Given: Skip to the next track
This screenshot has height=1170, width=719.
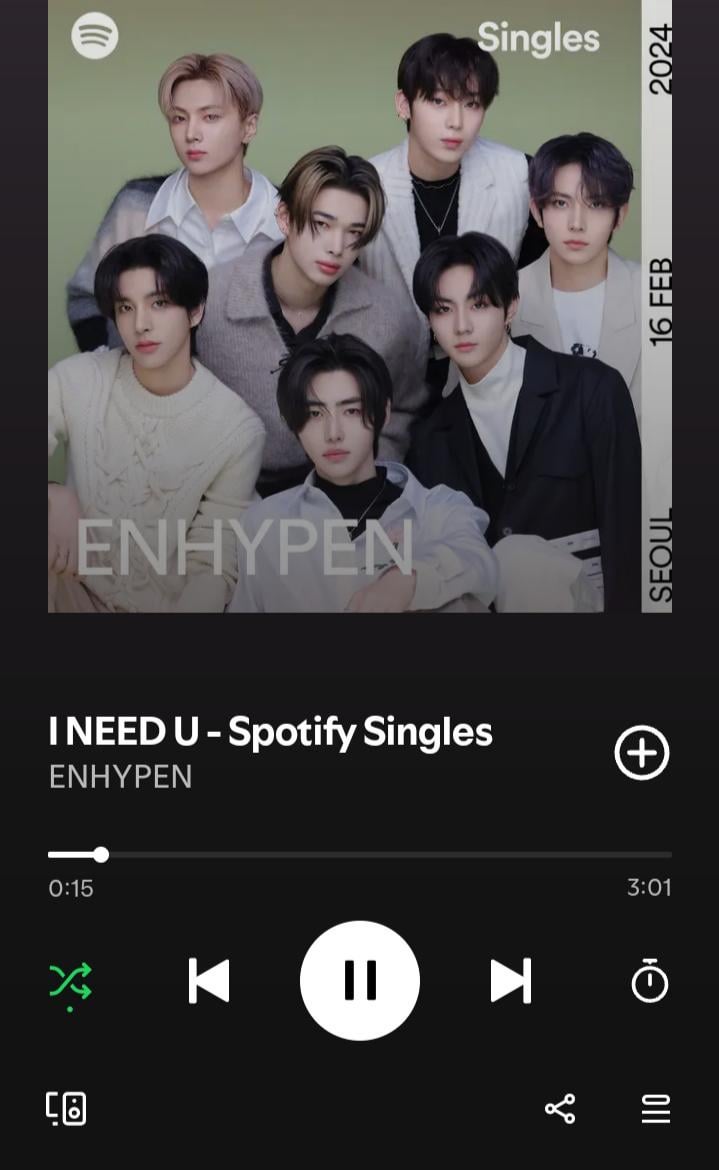Looking at the screenshot, I should tap(510, 981).
